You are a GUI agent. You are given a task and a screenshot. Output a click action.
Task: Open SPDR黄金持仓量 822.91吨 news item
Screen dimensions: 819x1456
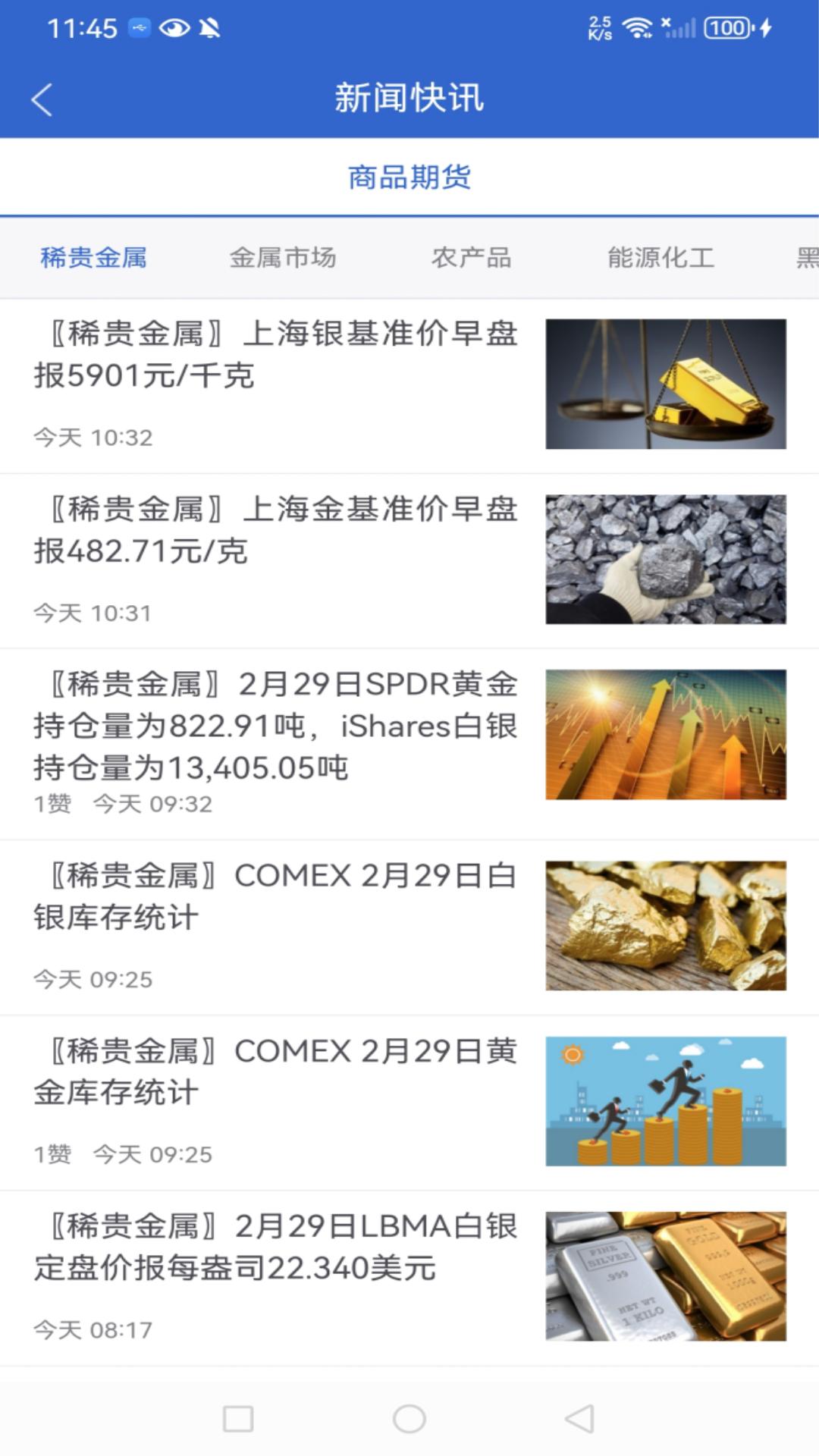276,726
